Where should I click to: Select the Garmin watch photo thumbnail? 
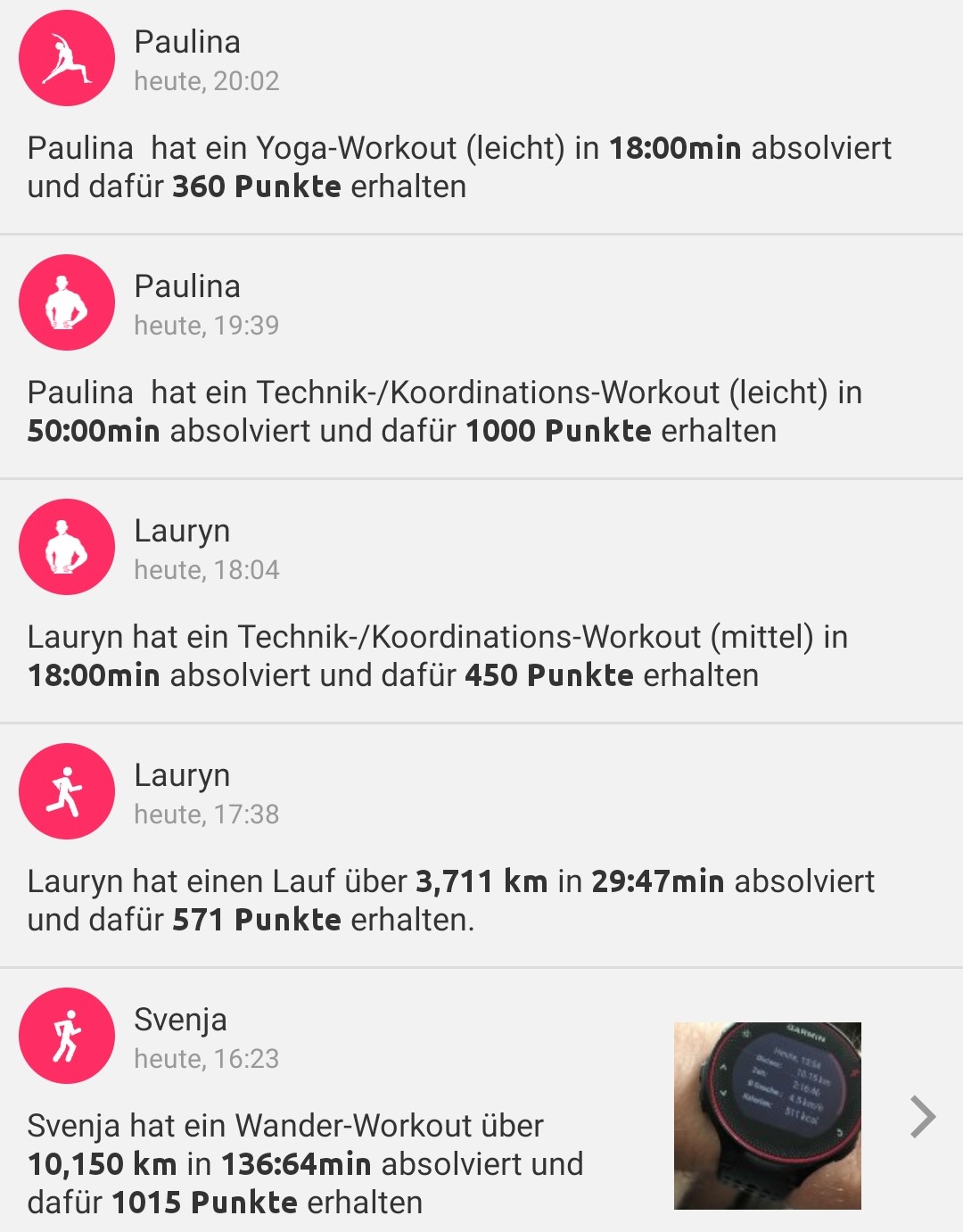pyautogui.click(x=769, y=1115)
